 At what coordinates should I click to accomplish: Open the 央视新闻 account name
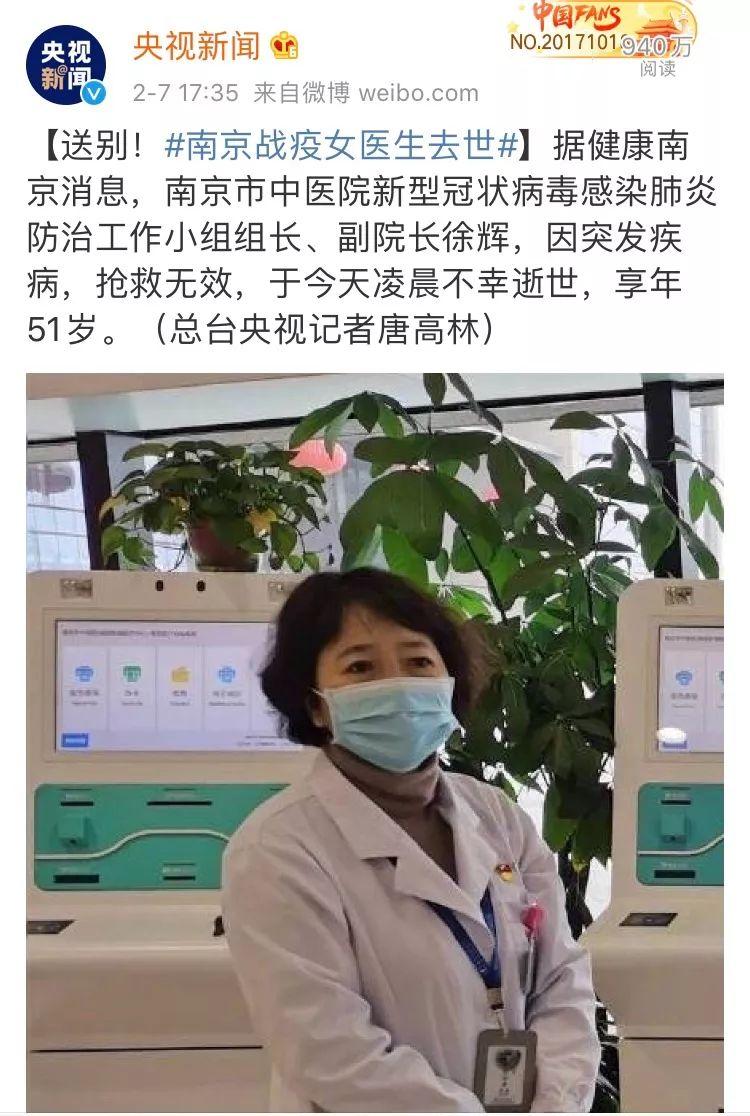click(196, 46)
